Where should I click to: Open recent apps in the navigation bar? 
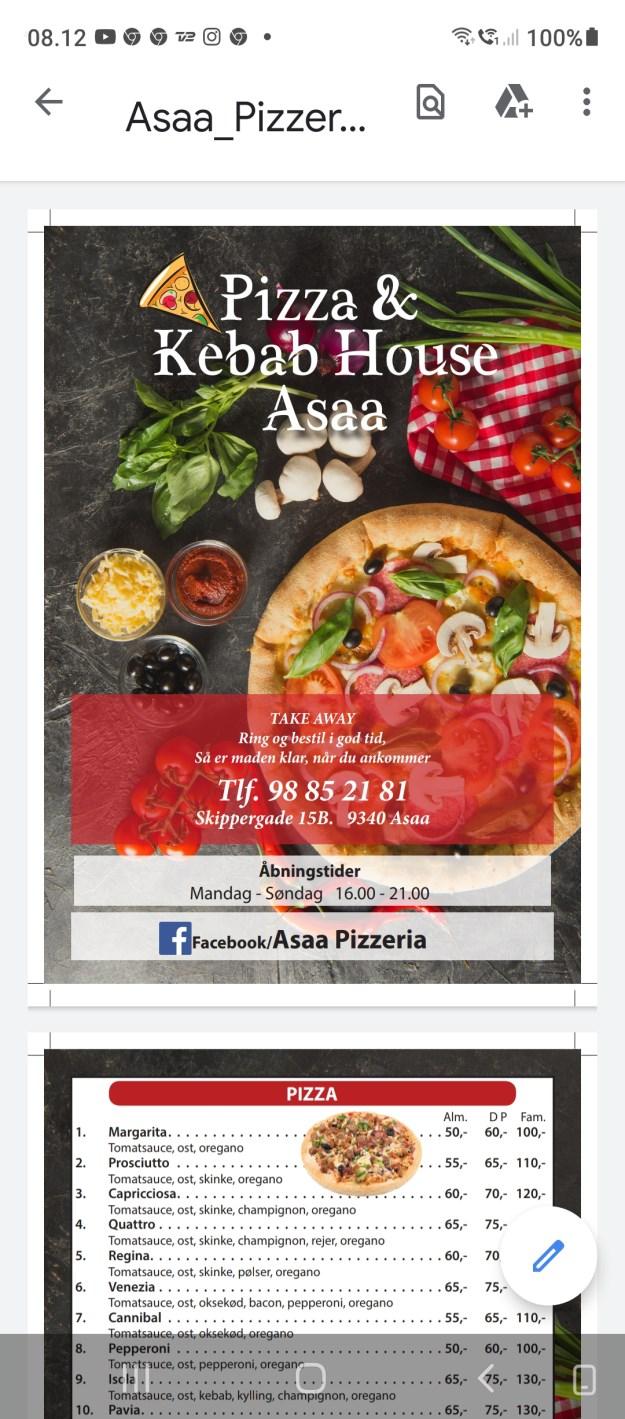pos(141,1379)
